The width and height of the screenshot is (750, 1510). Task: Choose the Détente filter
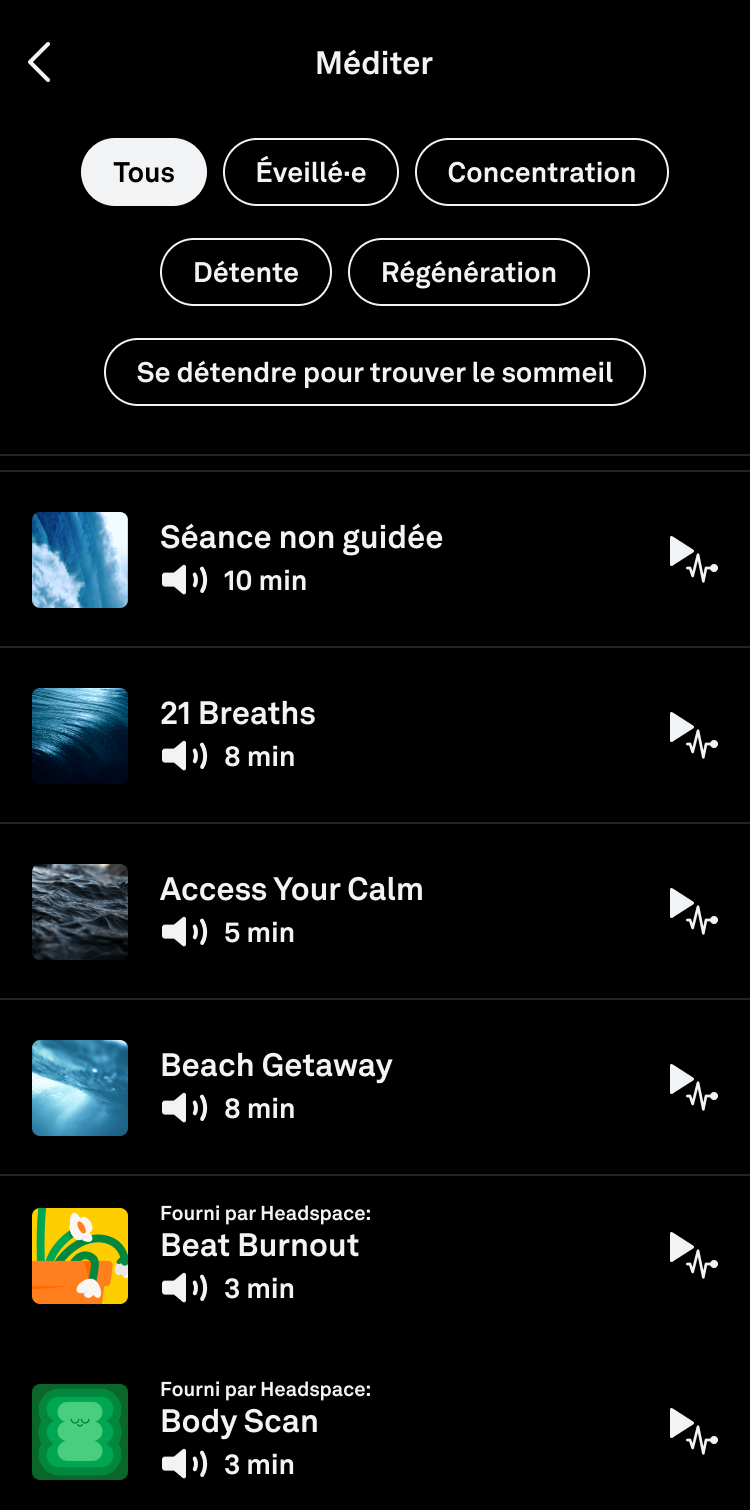[x=246, y=272]
